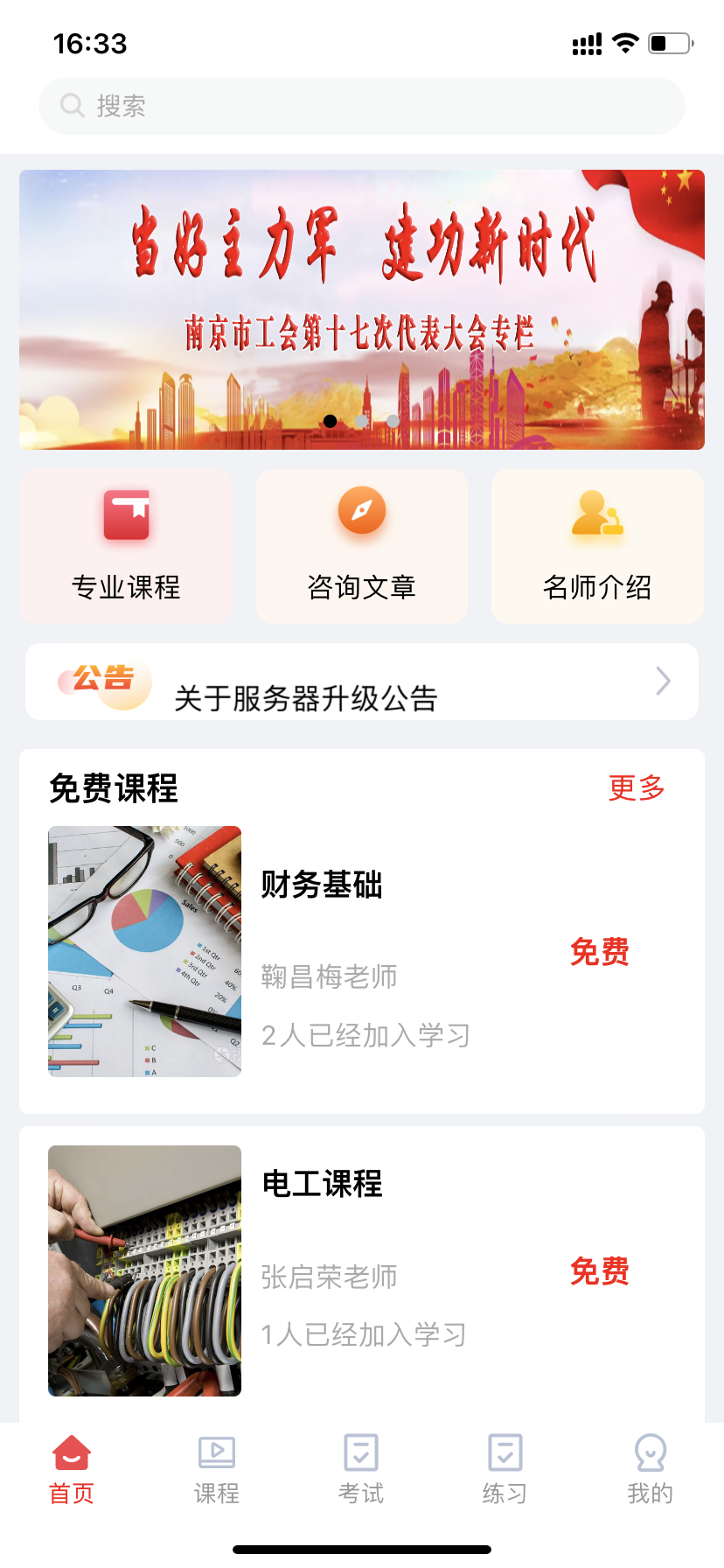Image resolution: width=724 pixels, height=1568 pixels.
Task: Go to the 首页 tab
Action: (72, 1471)
